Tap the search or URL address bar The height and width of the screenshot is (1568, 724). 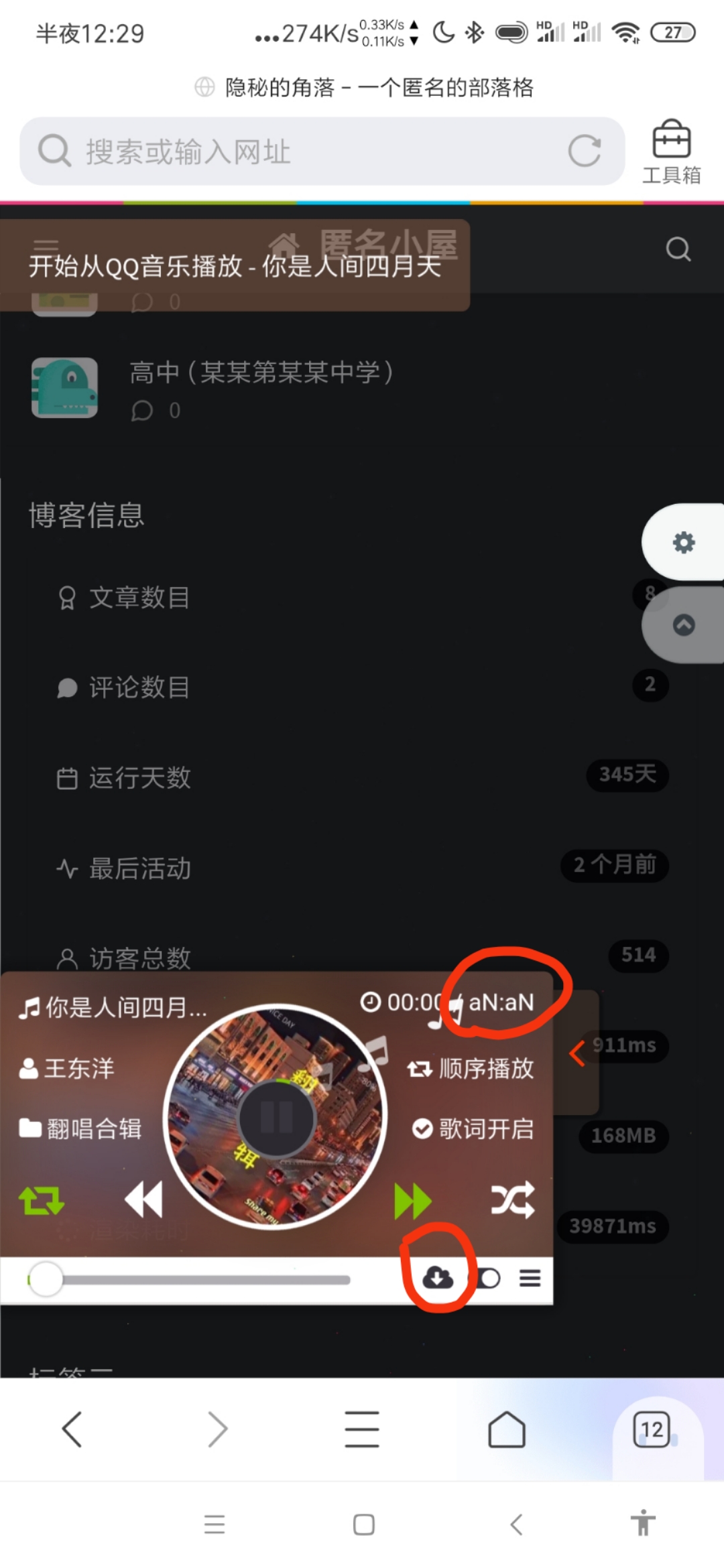pyautogui.click(x=302, y=151)
